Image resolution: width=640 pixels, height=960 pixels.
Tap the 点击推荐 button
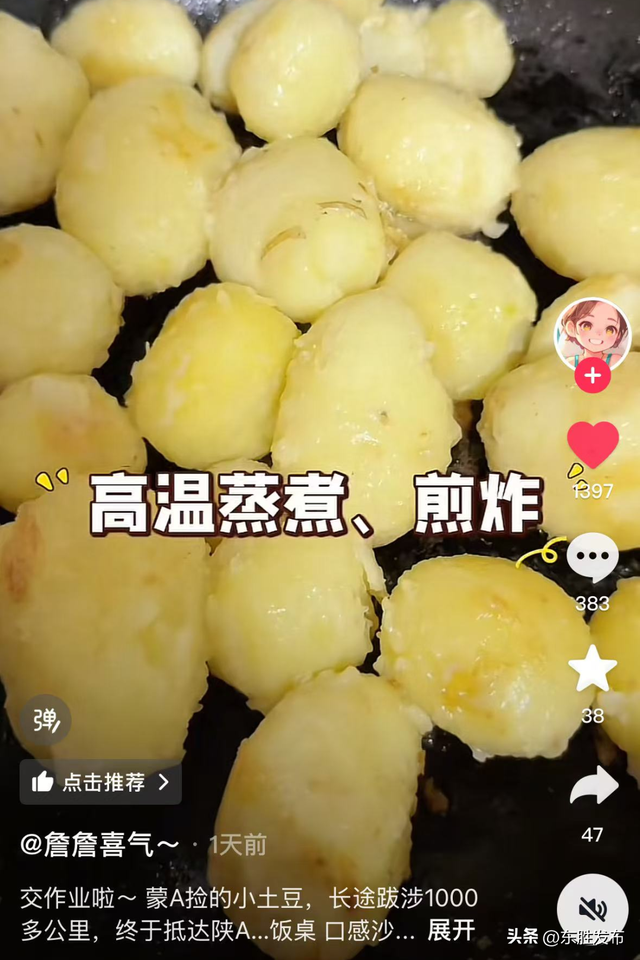(100, 782)
